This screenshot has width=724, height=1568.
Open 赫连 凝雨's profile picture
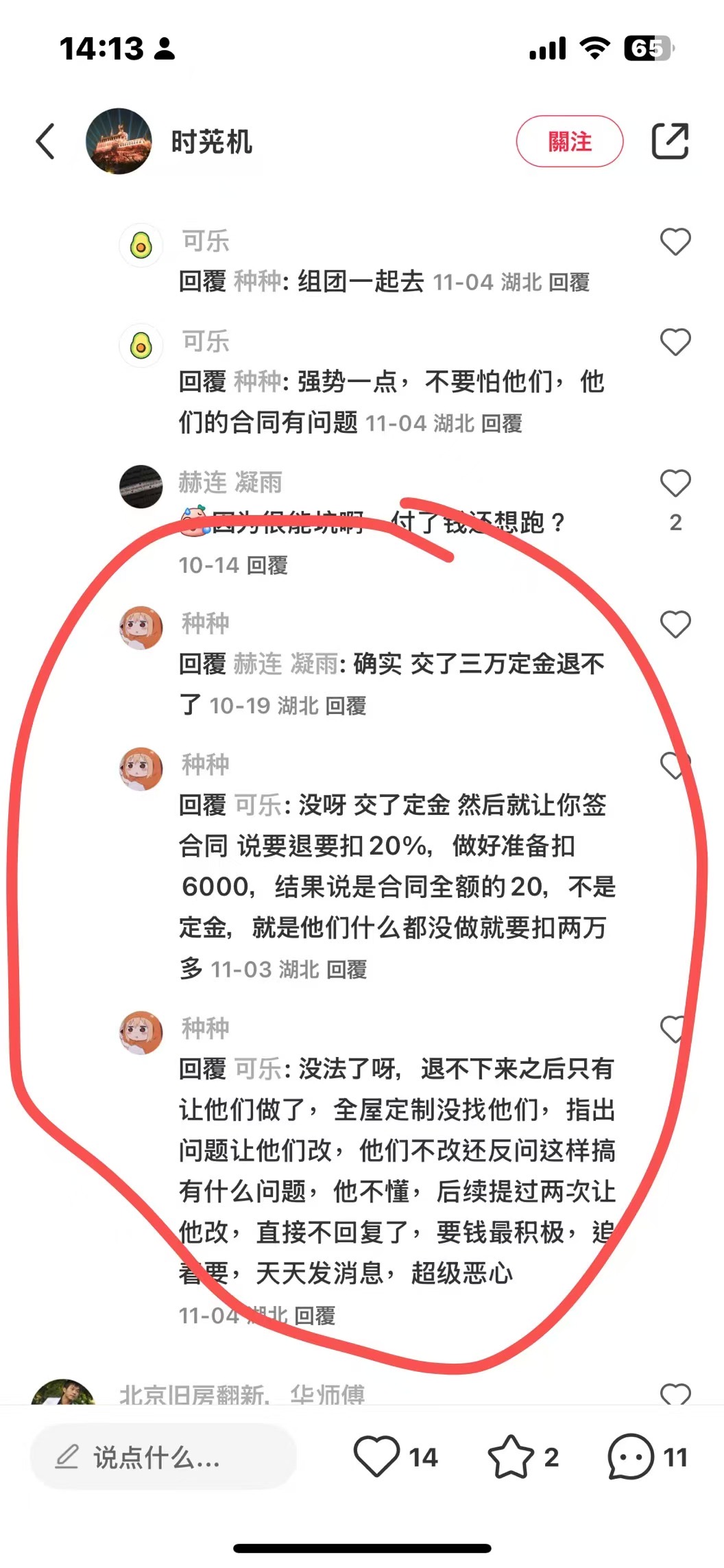click(141, 486)
